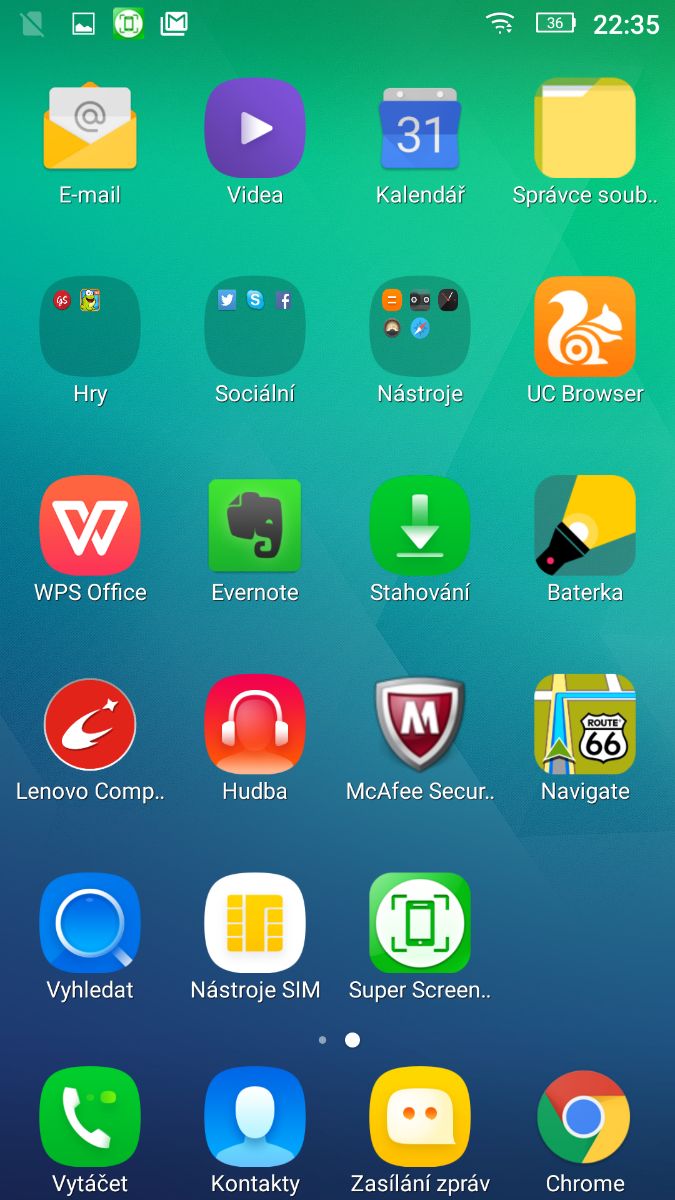The height and width of the screenshot is (1200, 675).
Task: Open Správce souborů file manager
Action: (585, 128)
